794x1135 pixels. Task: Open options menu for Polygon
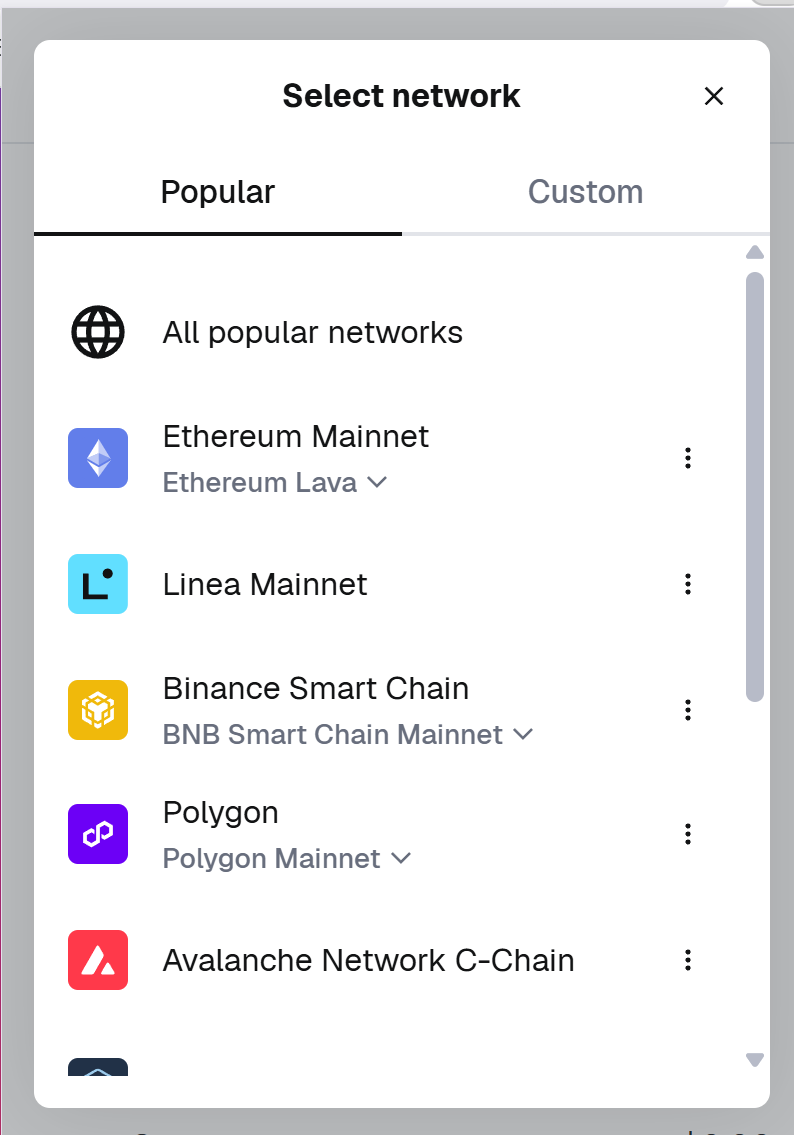point(687,834)
